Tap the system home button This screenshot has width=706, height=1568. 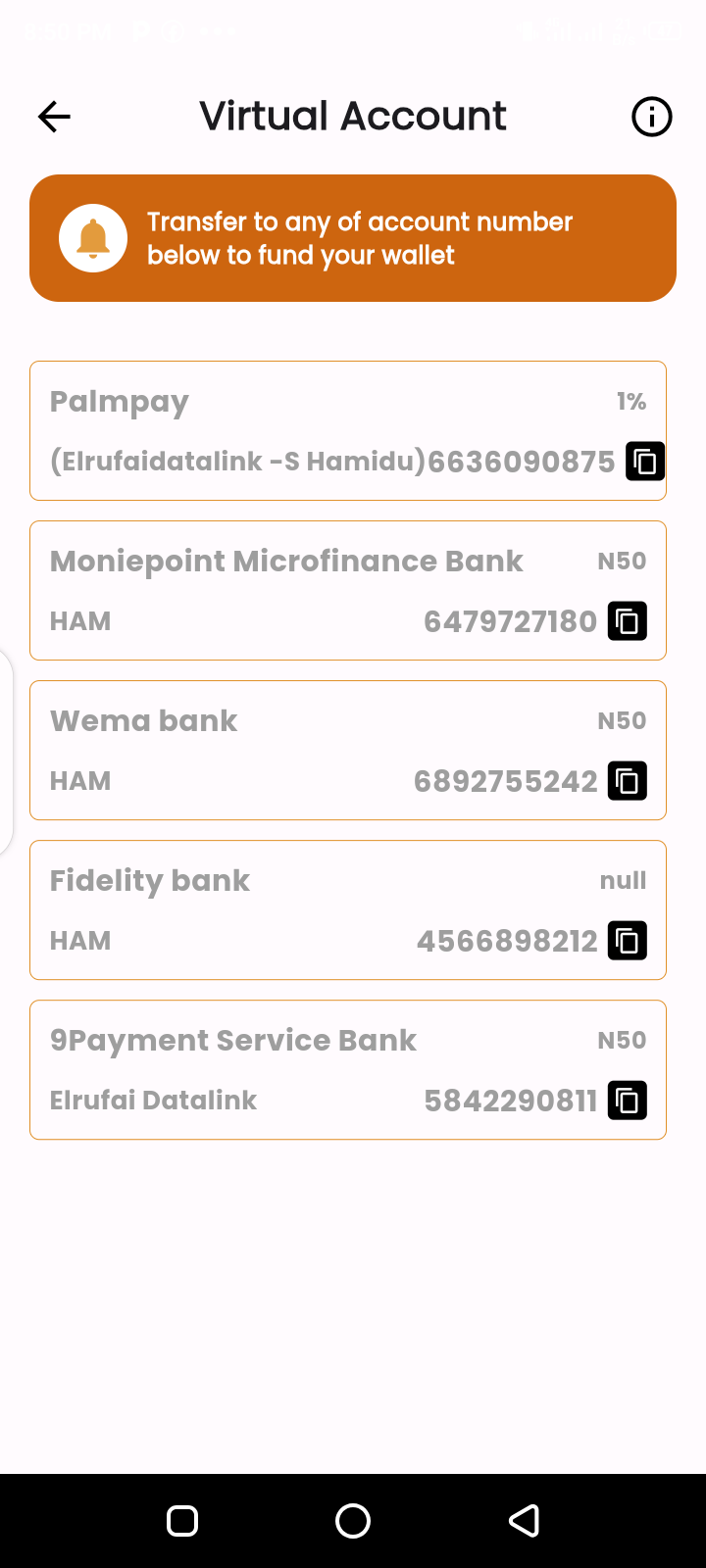point(353,1521)
